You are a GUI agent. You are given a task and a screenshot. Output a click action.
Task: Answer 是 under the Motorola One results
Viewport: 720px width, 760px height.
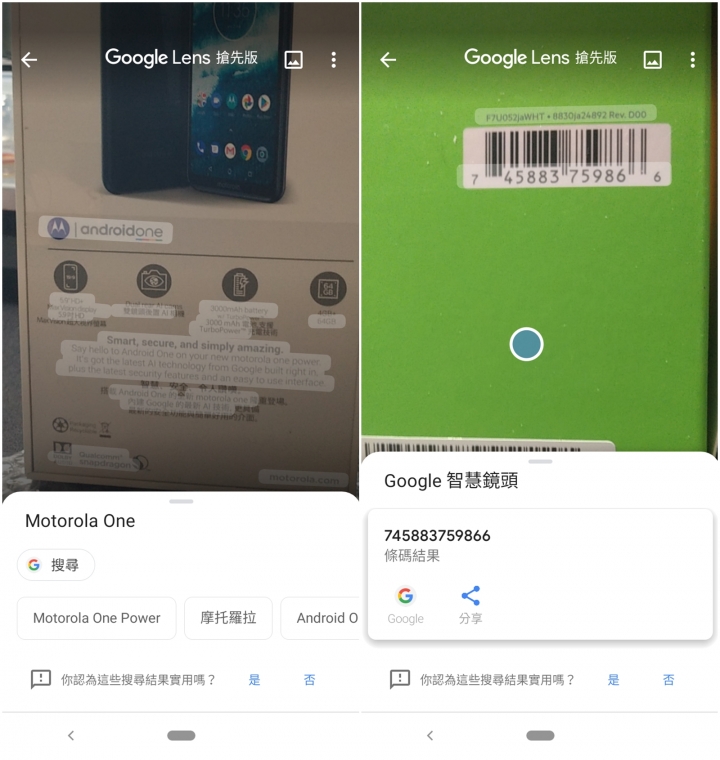pos(254,680)
